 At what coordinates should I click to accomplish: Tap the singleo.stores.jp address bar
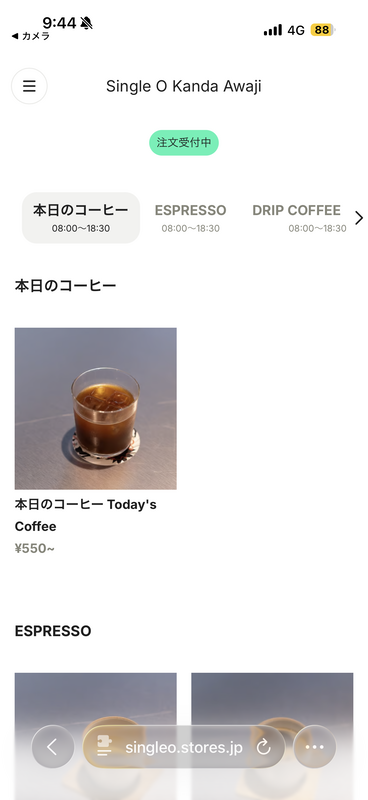(x=184, y=747)
